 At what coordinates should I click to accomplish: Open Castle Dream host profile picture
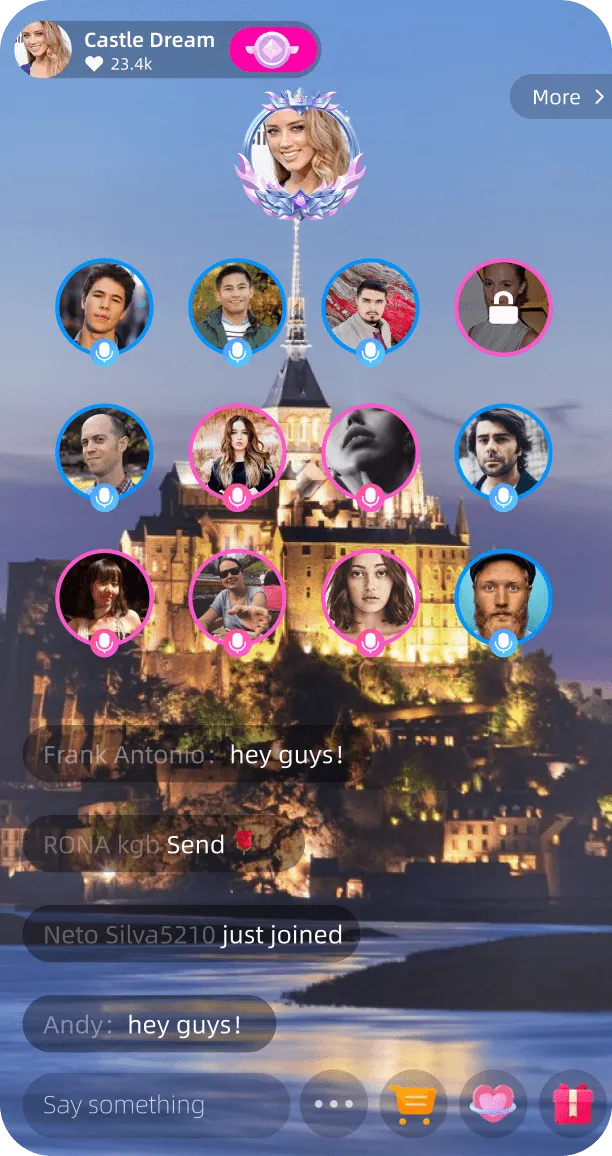(x=43, y=50)
